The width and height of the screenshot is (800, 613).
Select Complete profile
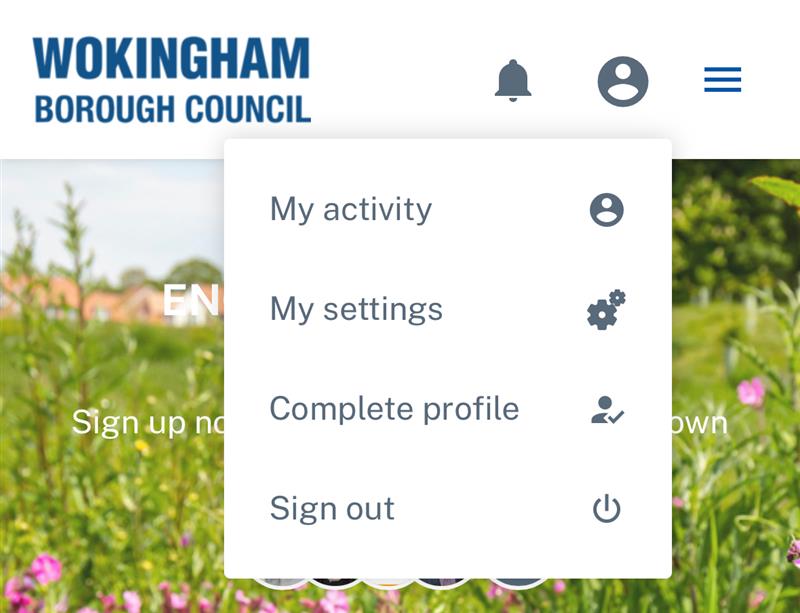coord(447,409)
